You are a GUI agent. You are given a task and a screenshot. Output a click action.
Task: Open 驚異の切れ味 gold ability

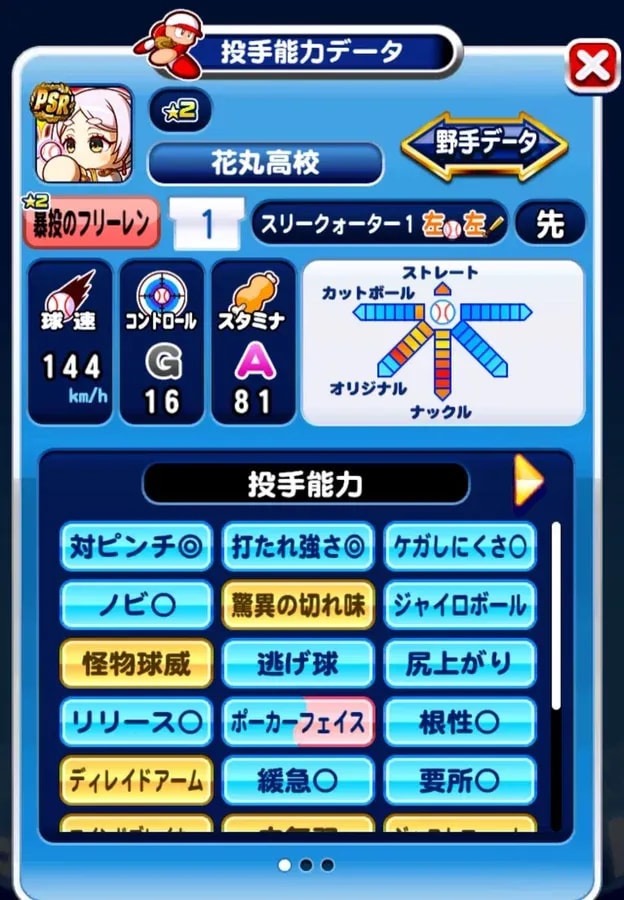pos(298,605)
